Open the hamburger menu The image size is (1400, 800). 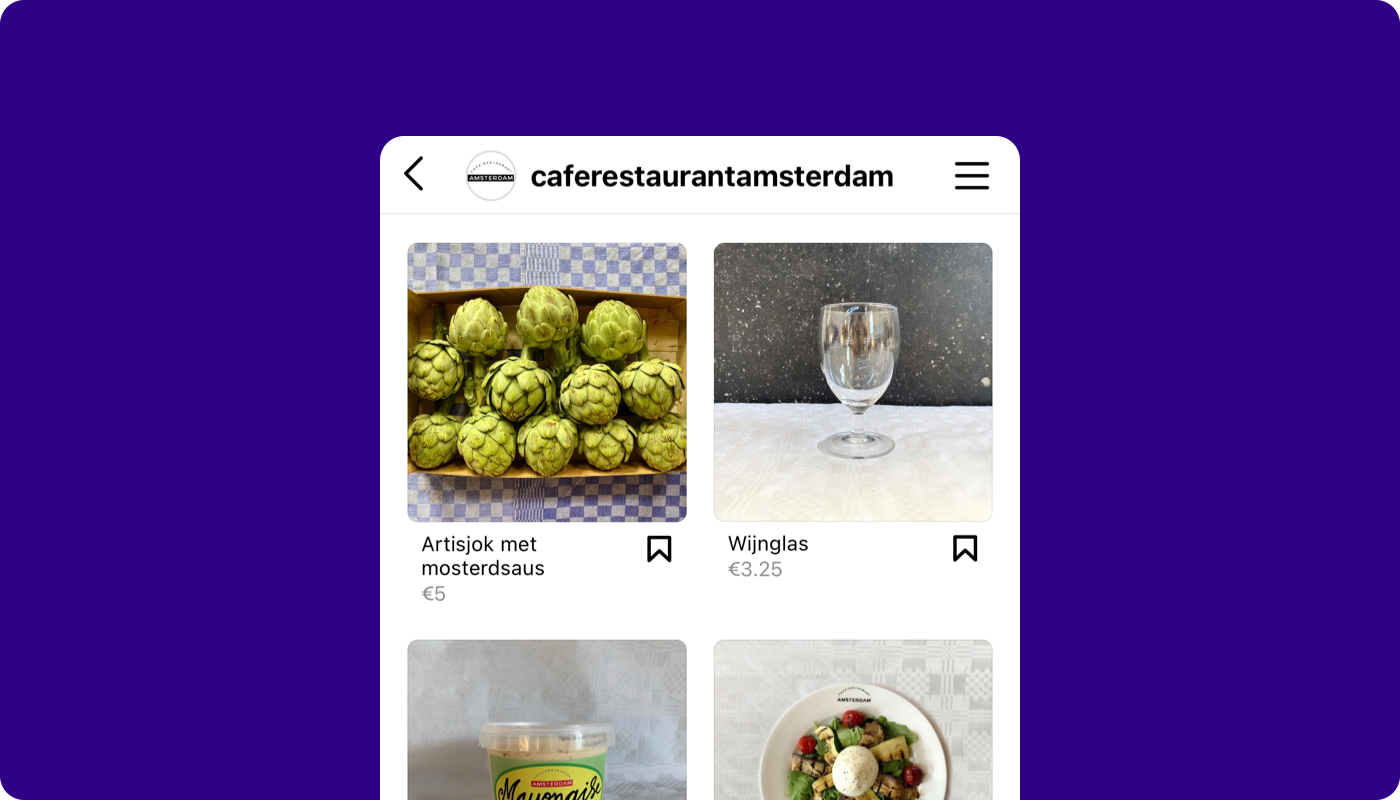pyautogui.click(x=971, y=176)
